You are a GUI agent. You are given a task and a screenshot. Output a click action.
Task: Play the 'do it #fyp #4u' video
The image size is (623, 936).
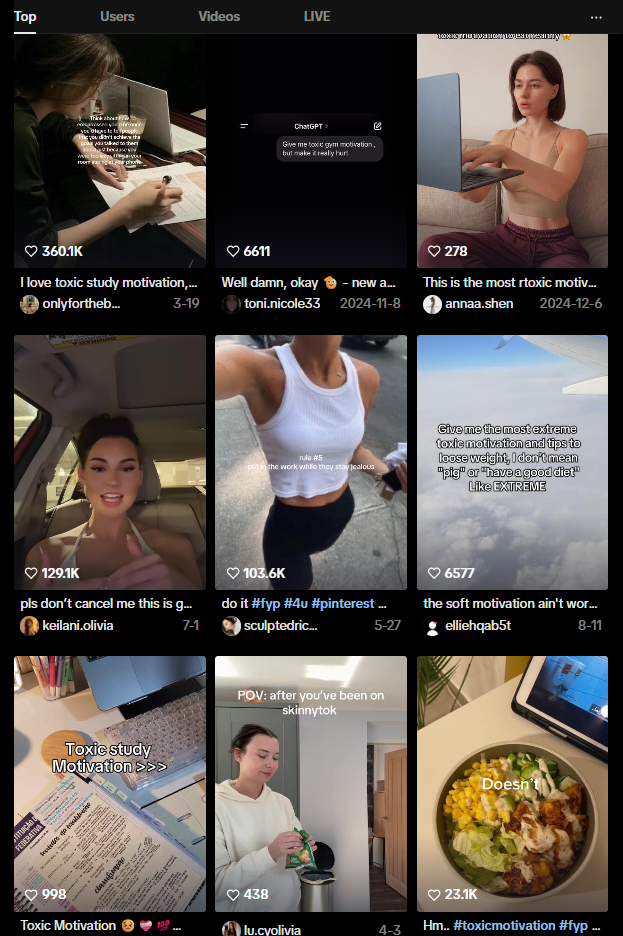(x=311, y=462)
